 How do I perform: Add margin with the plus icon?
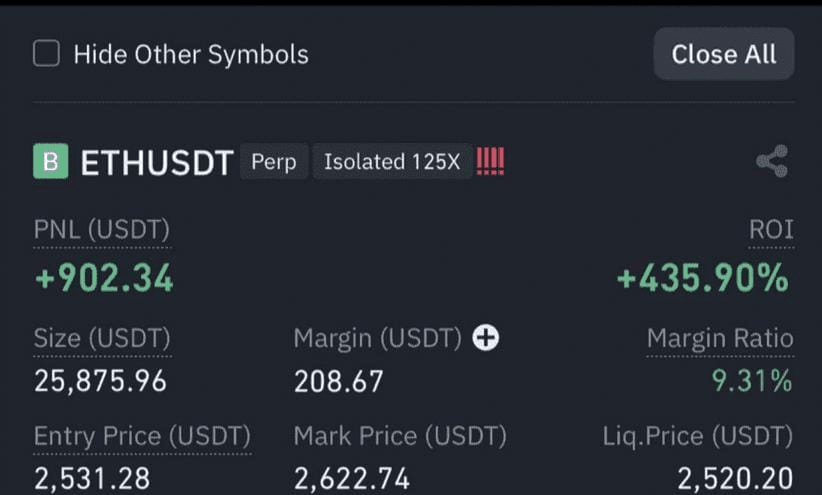tap(485, 339)
